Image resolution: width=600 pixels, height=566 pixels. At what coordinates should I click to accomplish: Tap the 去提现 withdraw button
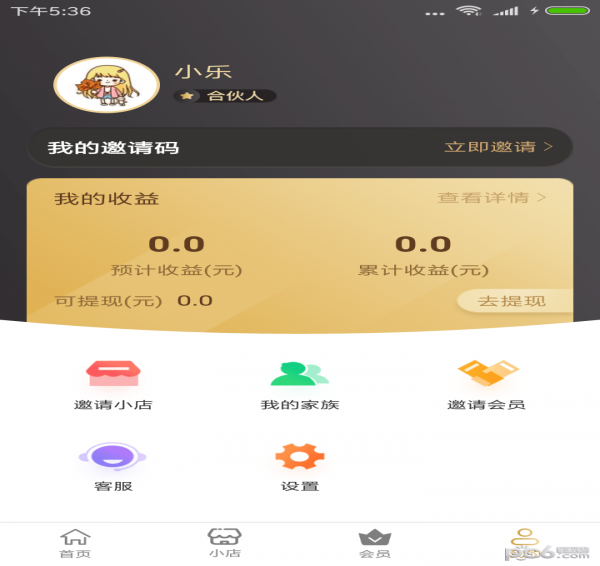511,300
